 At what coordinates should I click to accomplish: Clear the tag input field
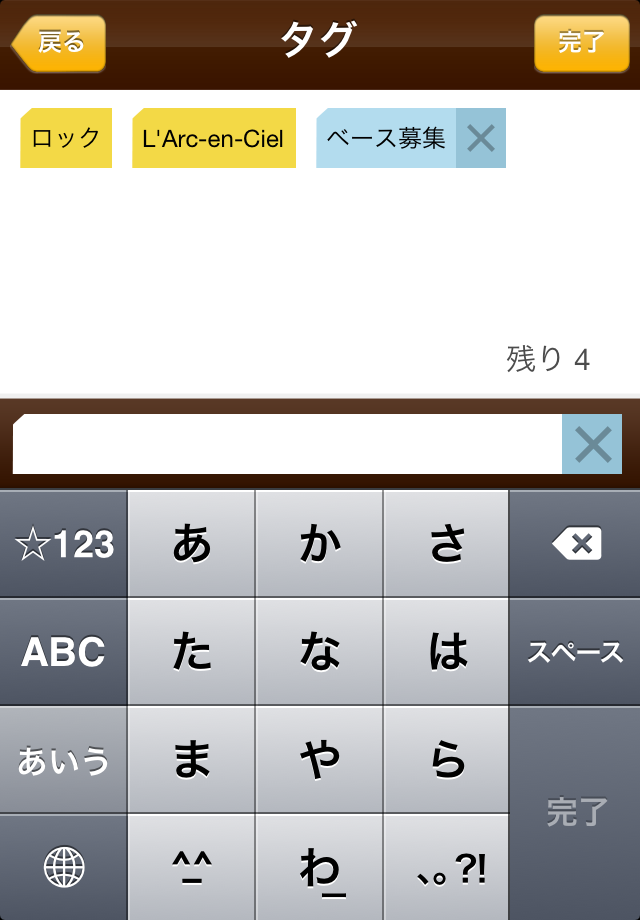coord(592,444)
